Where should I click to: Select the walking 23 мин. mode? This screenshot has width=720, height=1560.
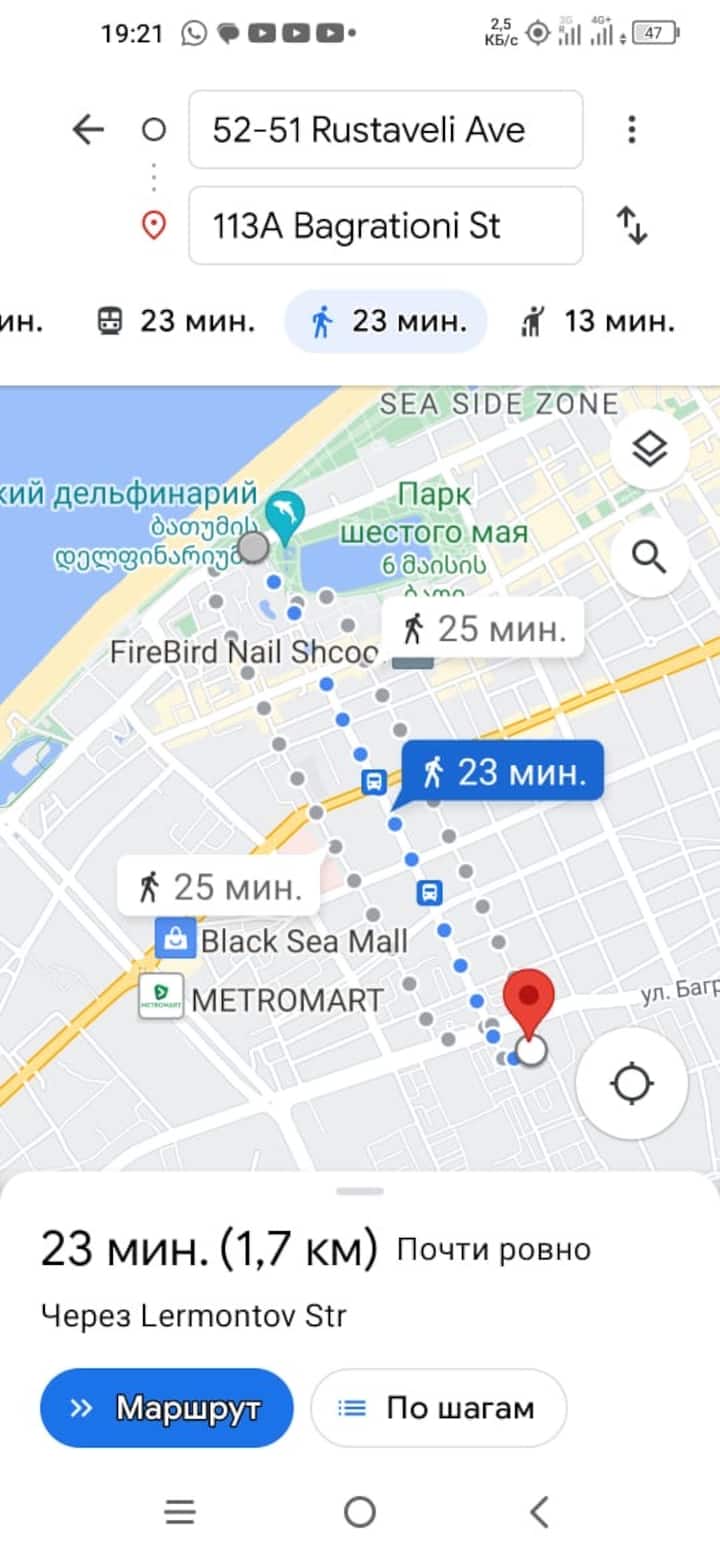pos(387,322)
